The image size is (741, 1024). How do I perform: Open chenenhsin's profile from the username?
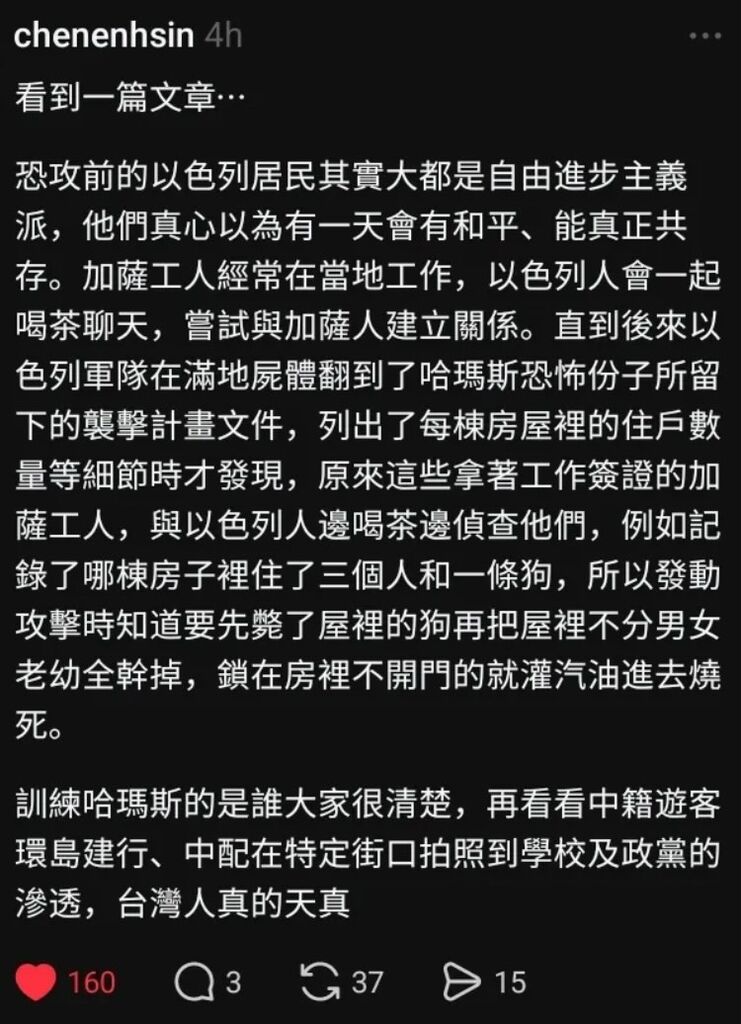tap(104, 36)
